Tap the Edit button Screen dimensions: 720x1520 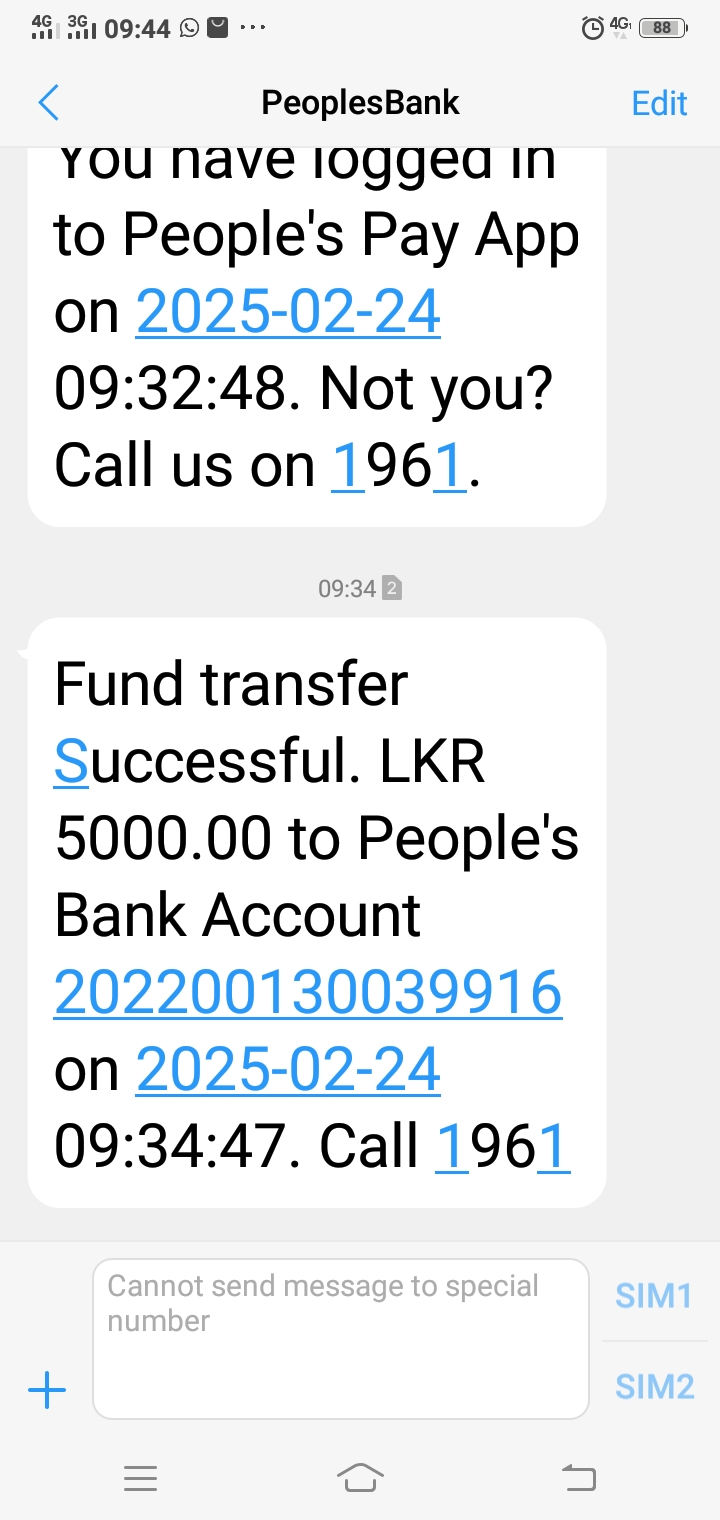point(659,103)
